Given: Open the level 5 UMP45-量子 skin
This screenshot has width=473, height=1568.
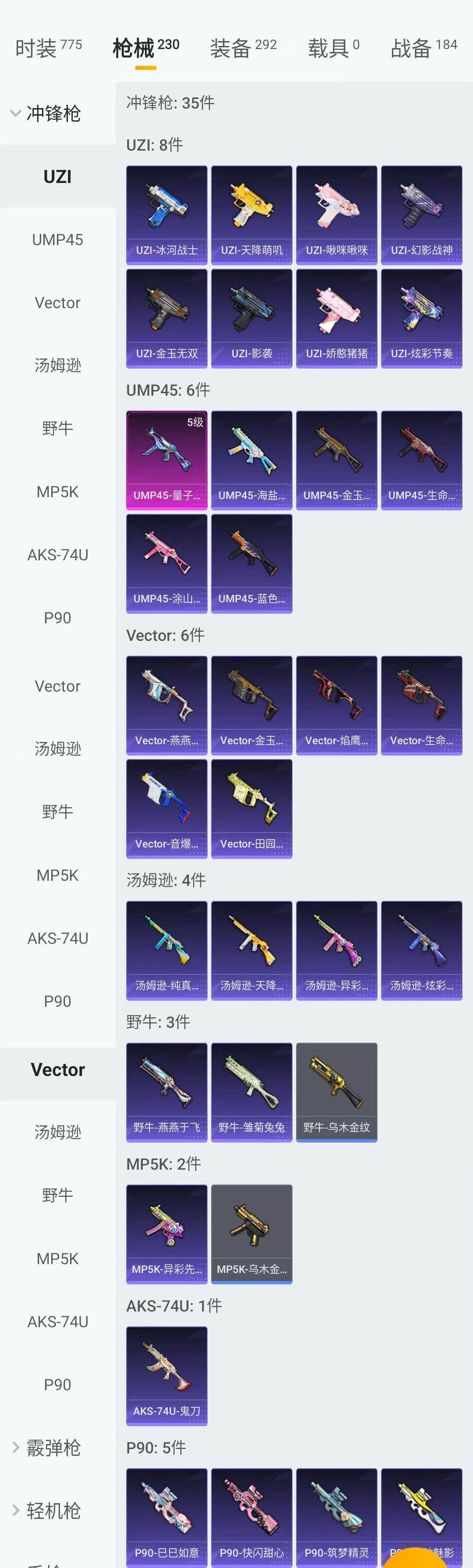Looking at the screenshot, I should coord(166,460).
